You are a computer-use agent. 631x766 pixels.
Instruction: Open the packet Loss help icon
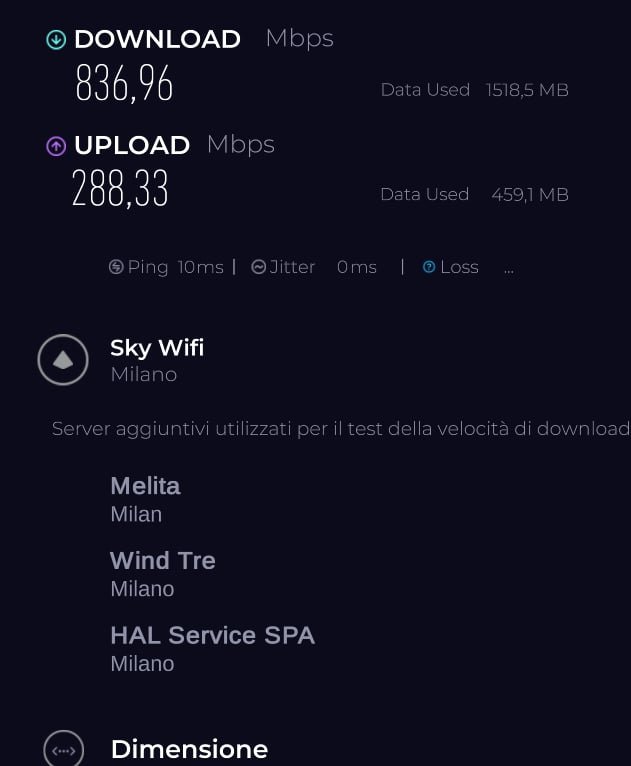coord(429,267)
